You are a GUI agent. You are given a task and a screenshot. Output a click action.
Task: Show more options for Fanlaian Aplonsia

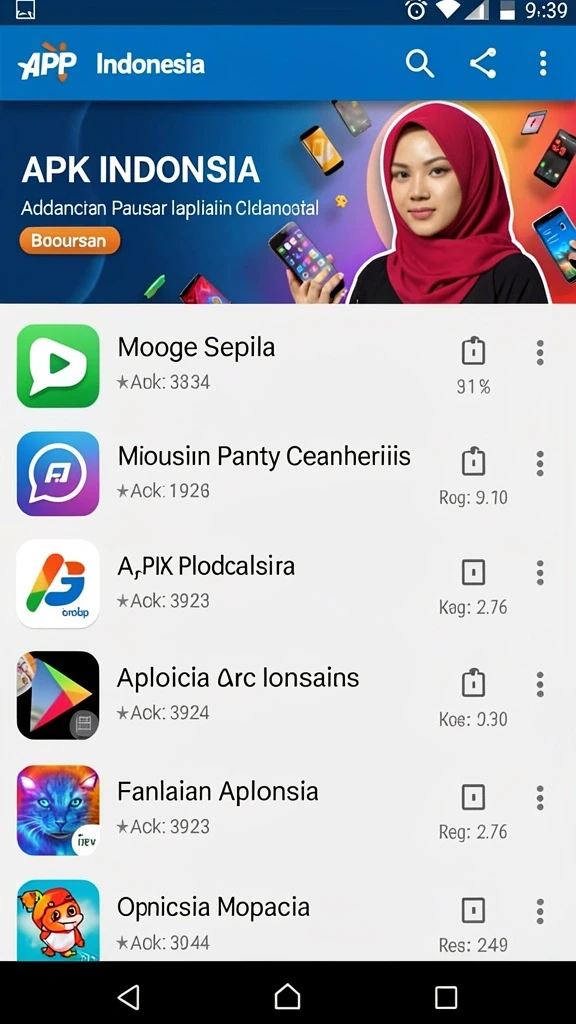click(539, 797)
